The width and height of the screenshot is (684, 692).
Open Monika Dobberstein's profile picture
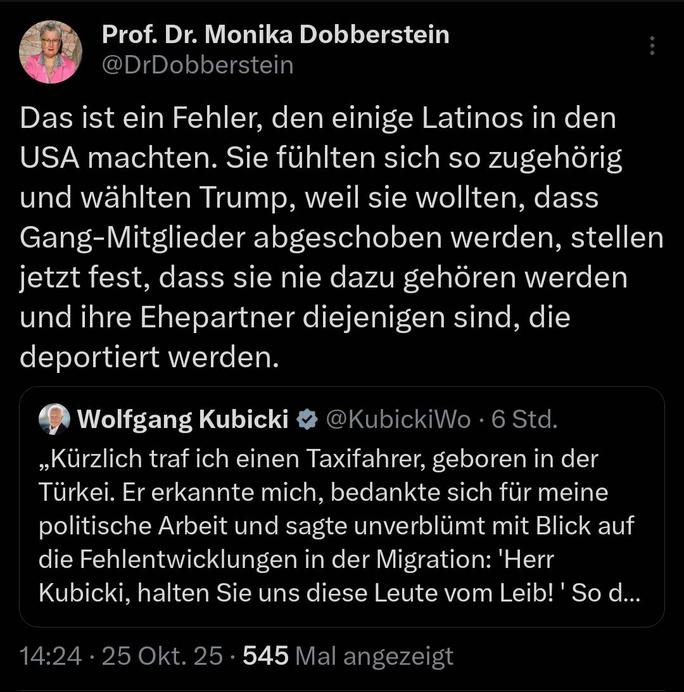click(51, 51)
